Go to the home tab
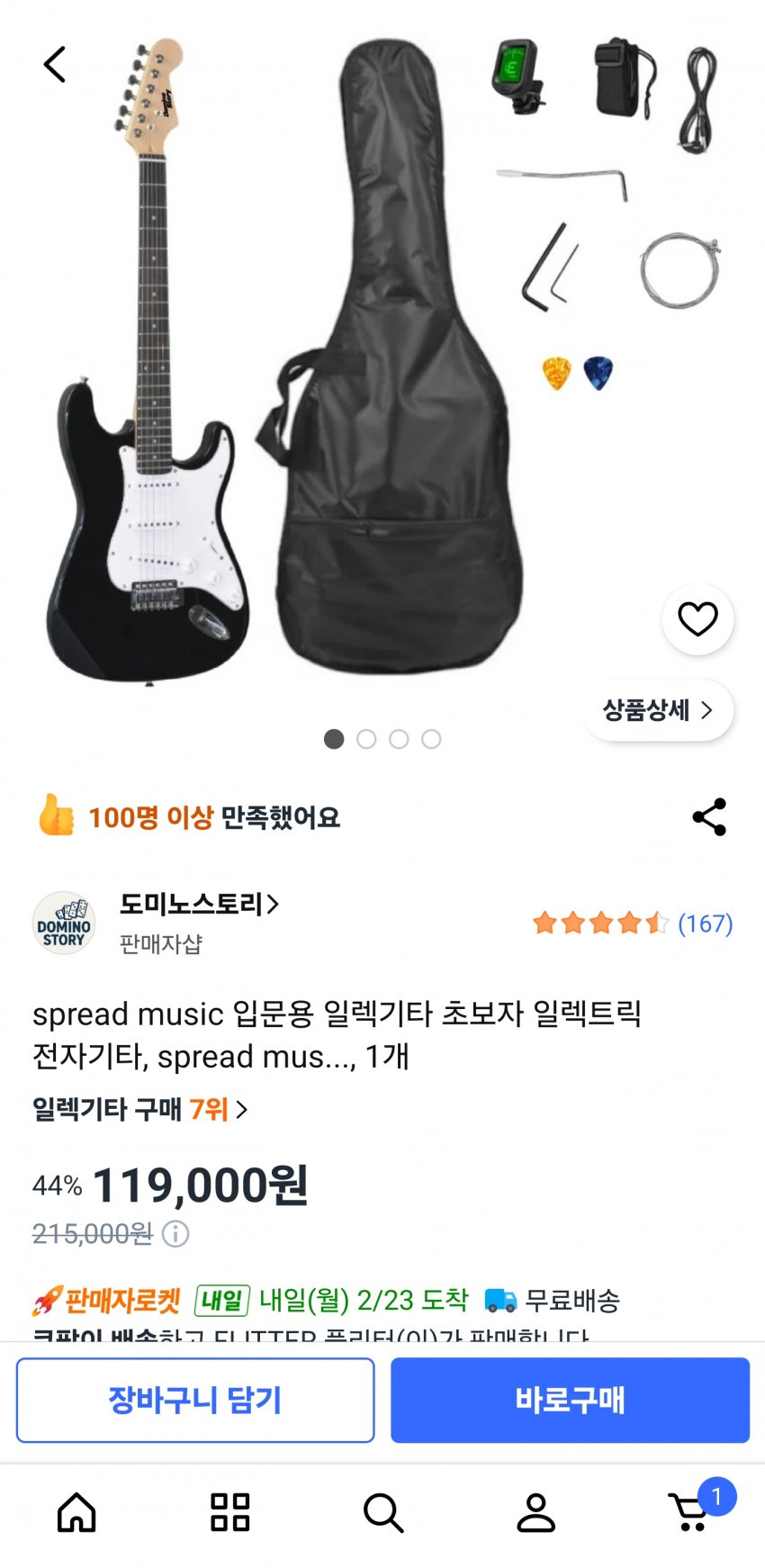This screenshot has height=1568, width=765. point(76,1512)
